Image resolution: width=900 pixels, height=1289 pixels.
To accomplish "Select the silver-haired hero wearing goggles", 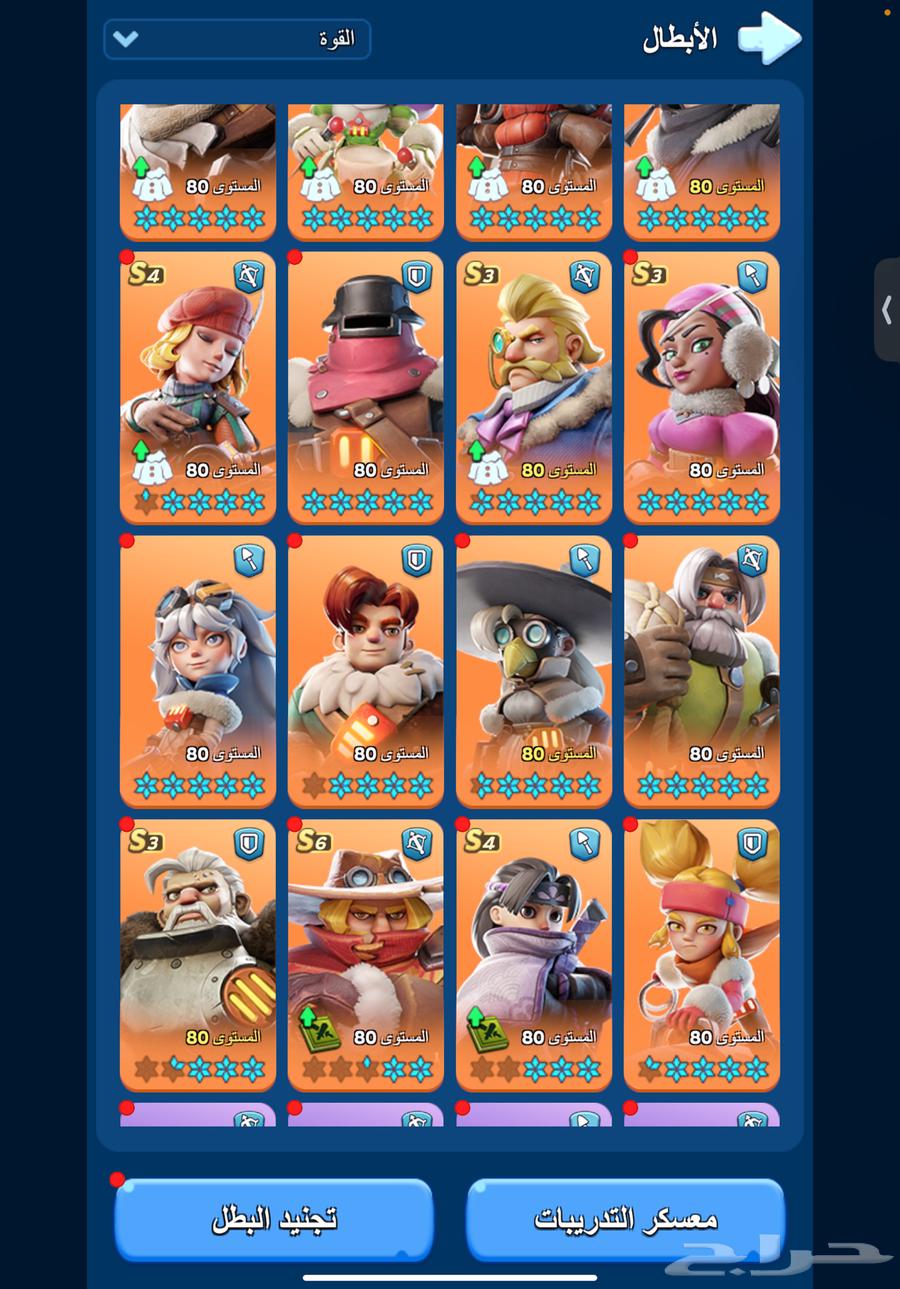I will [198, 668].
